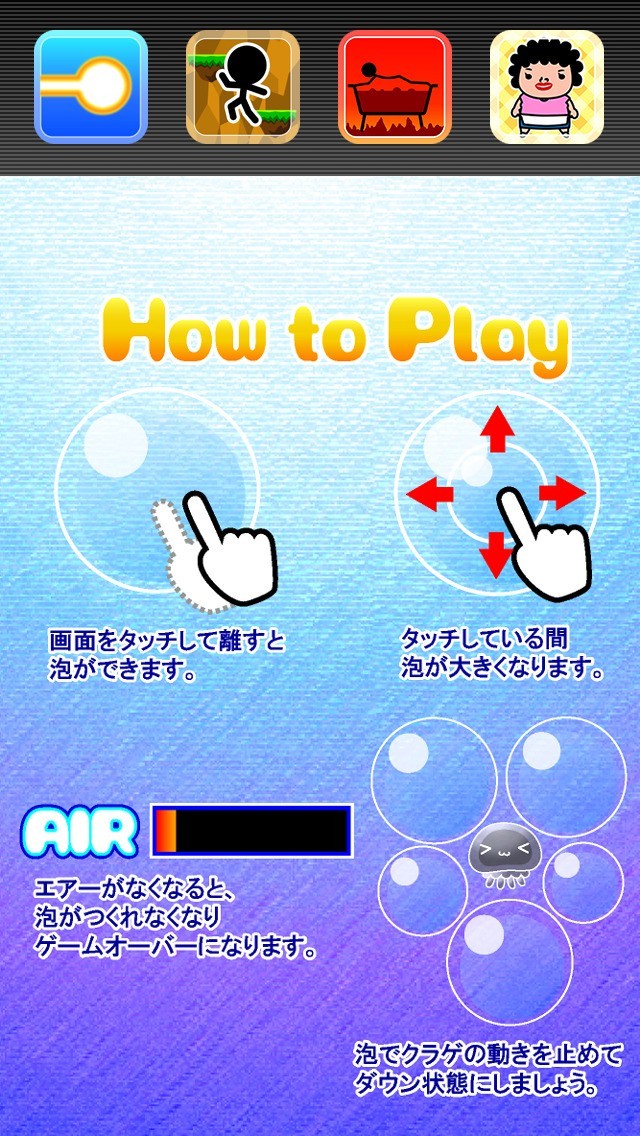Open the stickman cliff game icon
This screenshot has height=1136, width=640.
pos(243,87)
